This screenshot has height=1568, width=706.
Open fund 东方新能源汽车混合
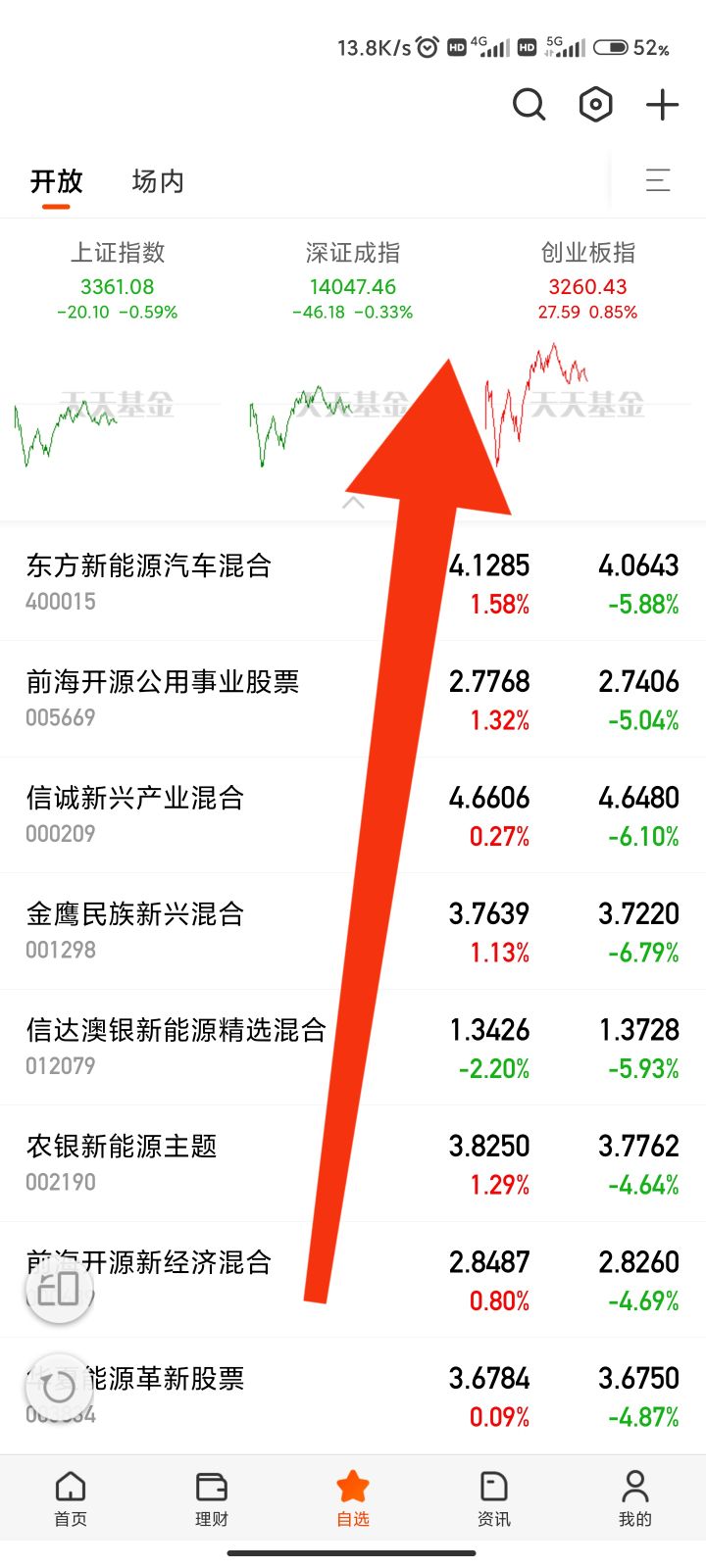[x=149, y=581]
